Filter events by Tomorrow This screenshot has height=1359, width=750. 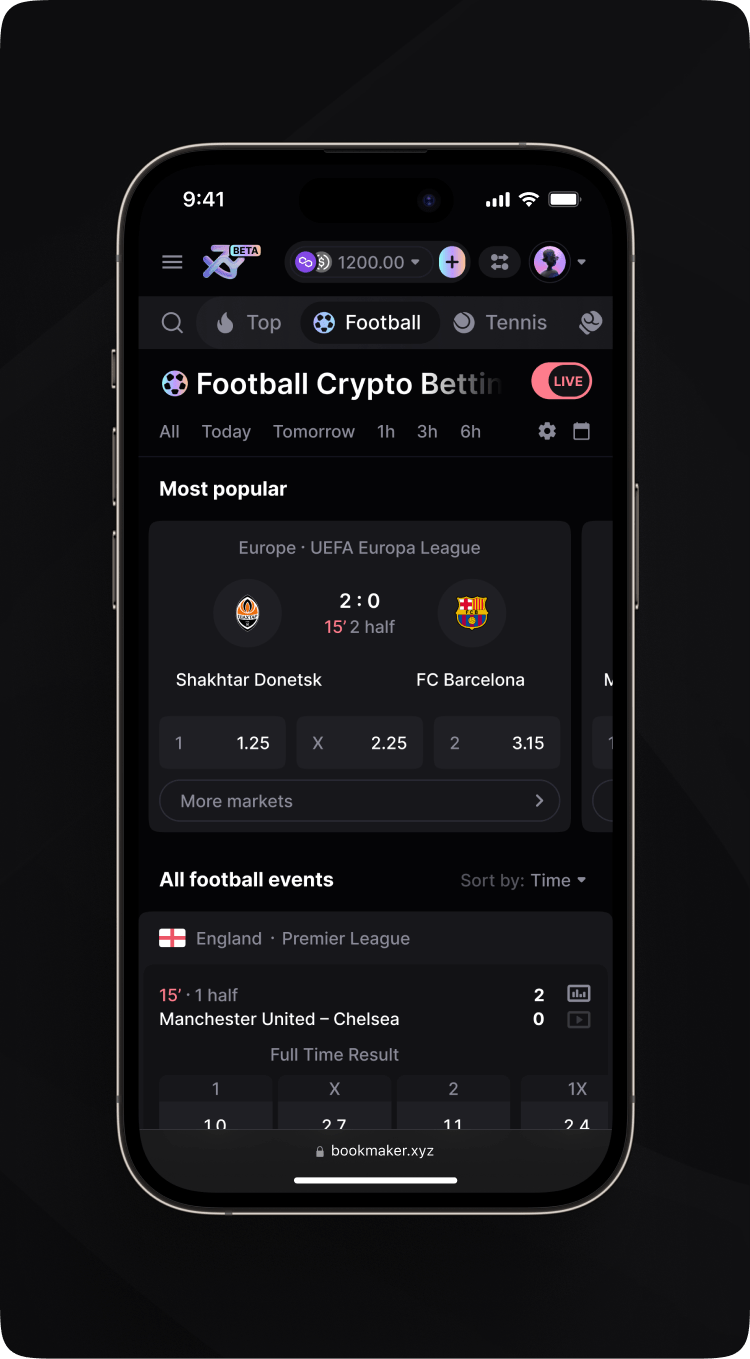(x=314, y=432)
